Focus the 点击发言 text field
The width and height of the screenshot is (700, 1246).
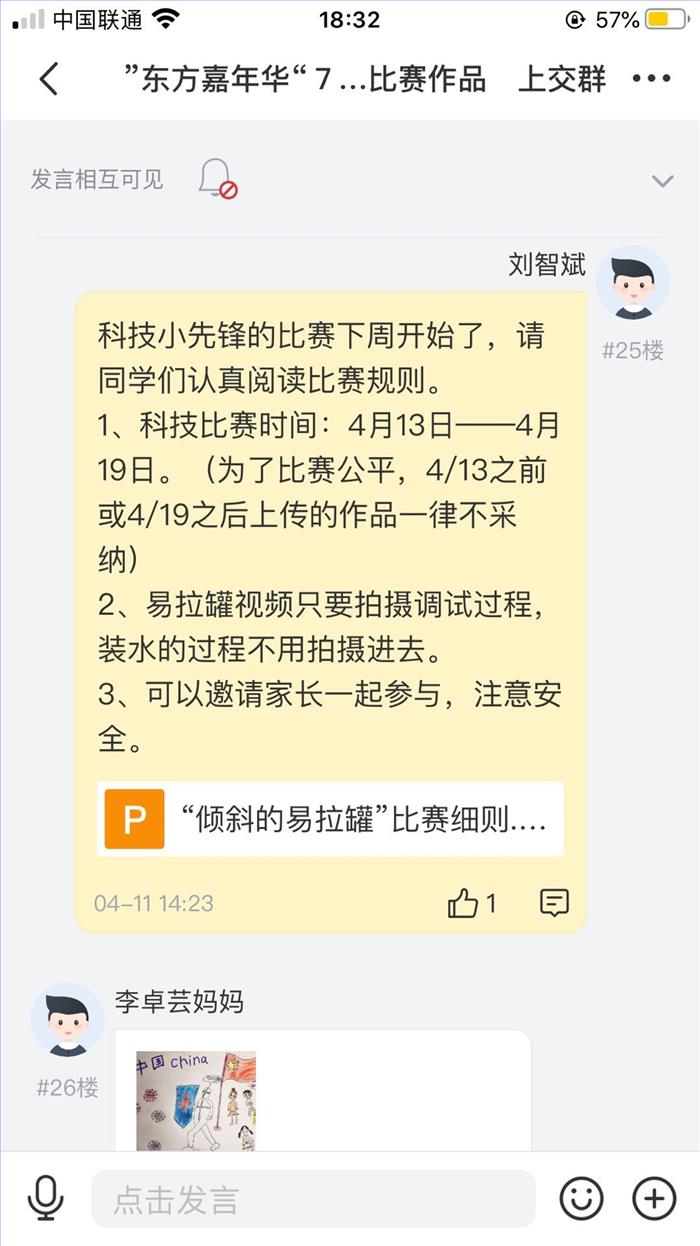[x=313, y=1198]
